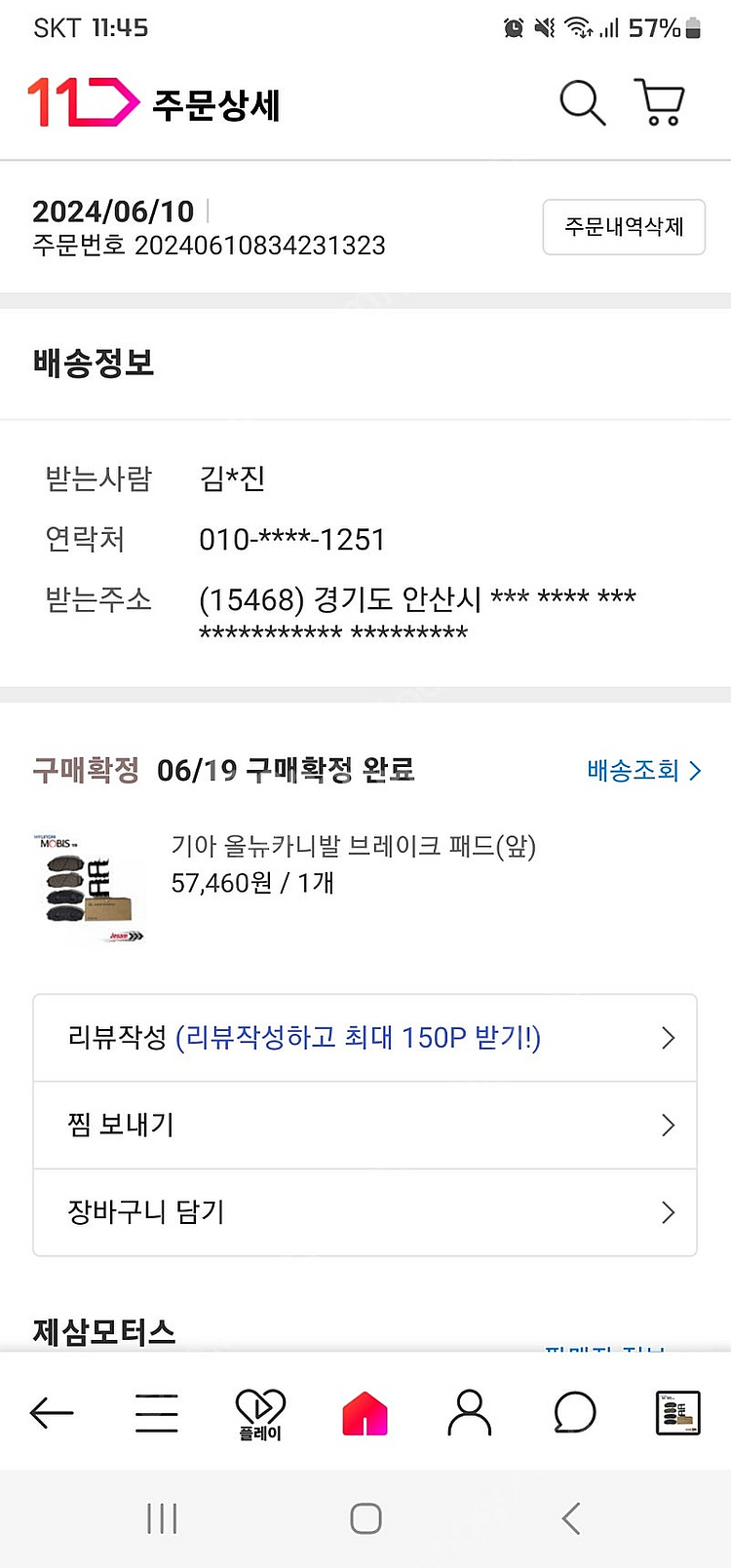Tap the 주문내역삭제 button
731x1568 pixels.
[623, 226]
